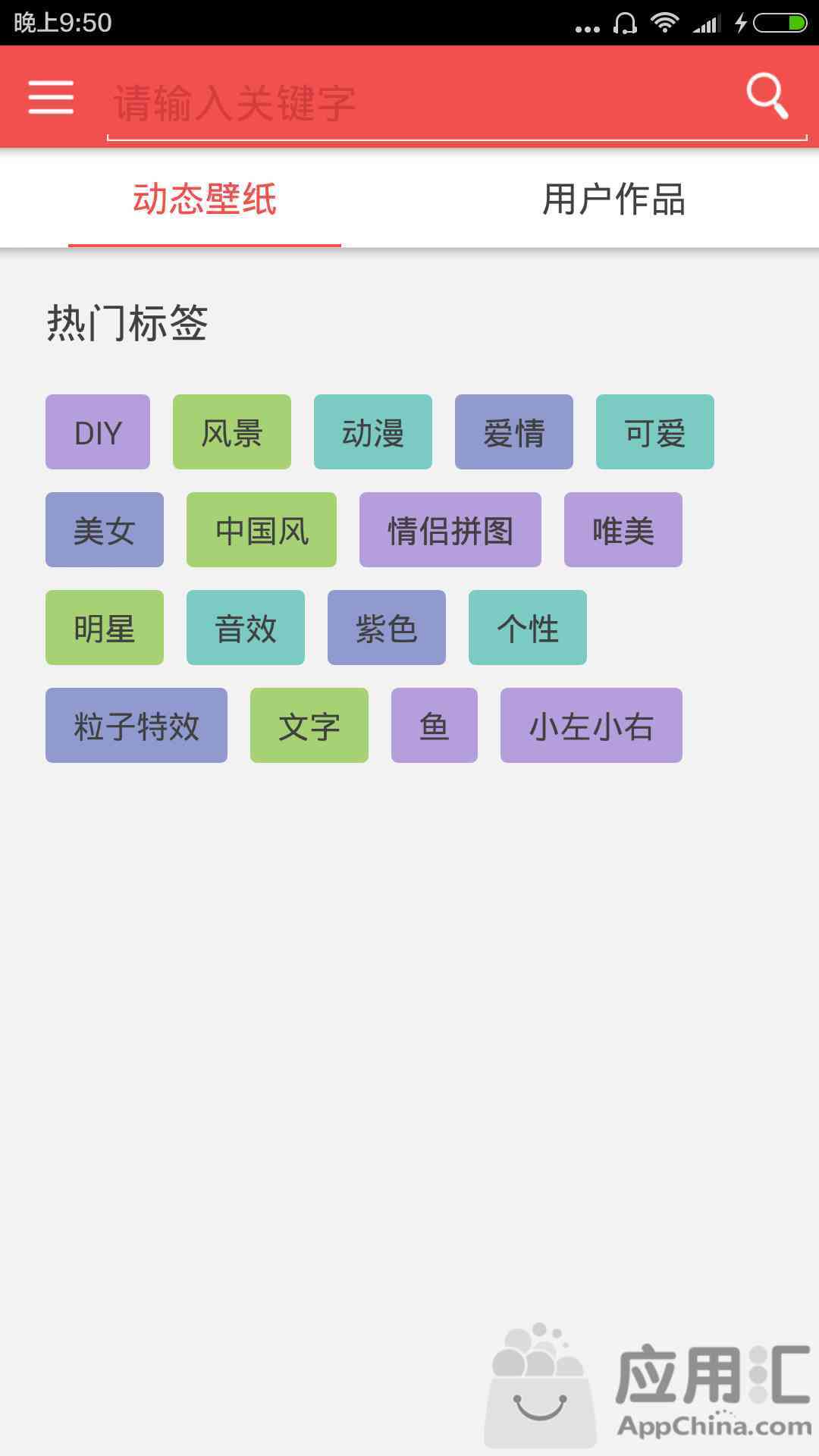
Task: Tap the 粒子特效 tag
Action: tap(136, 725)
